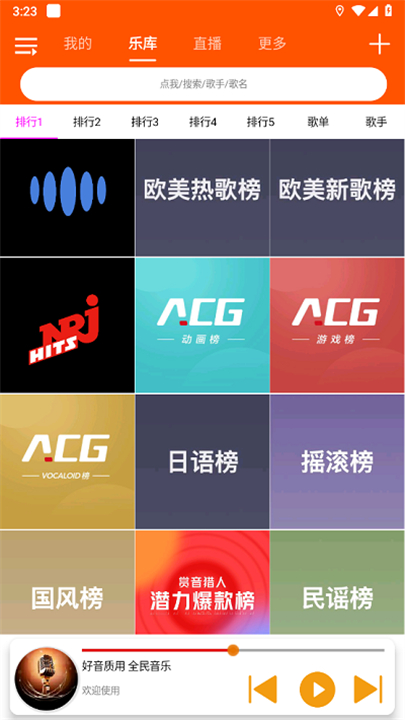This screenshot has width=405, height=720.
Task: Skip to the next track
Action: (368, 689)
